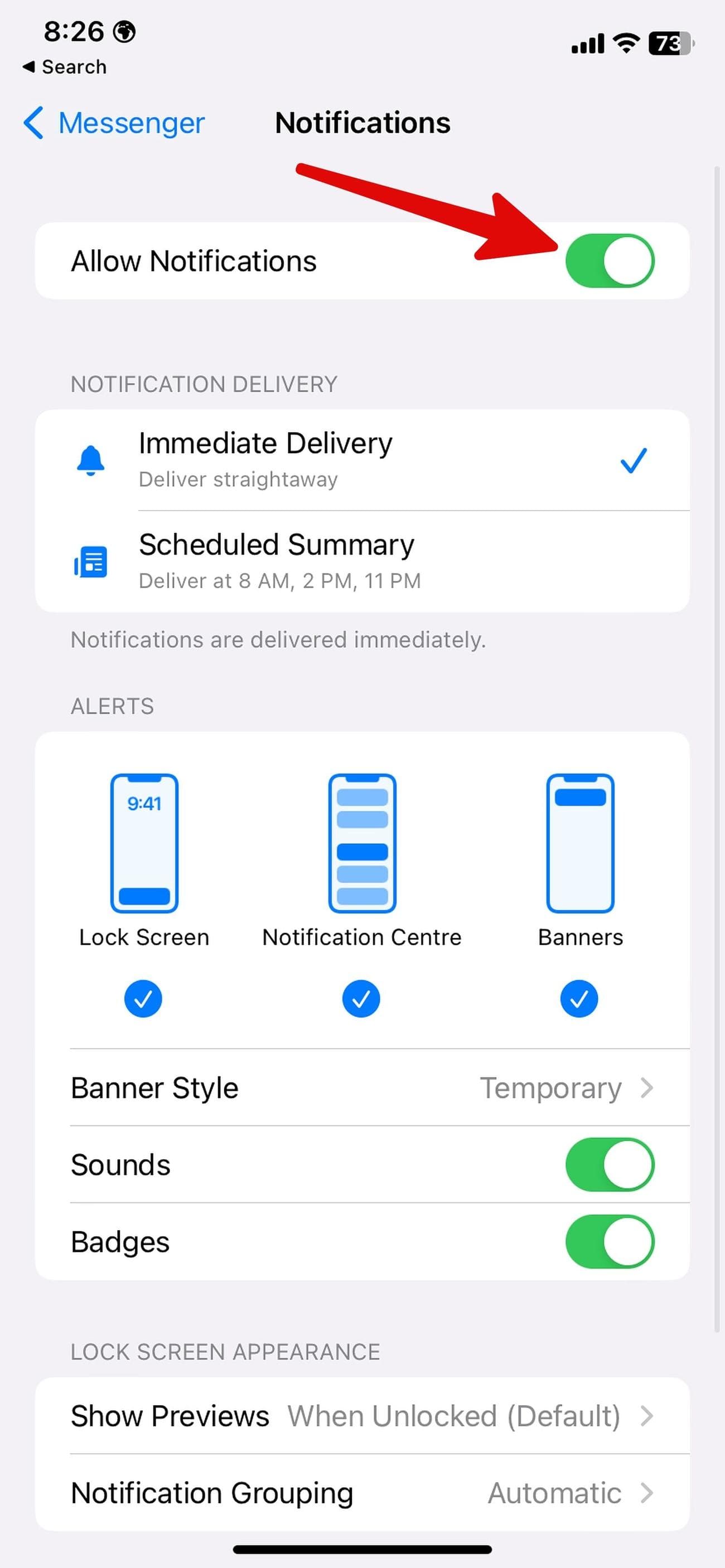Disable the Sounds switch

coord(609,1164)
